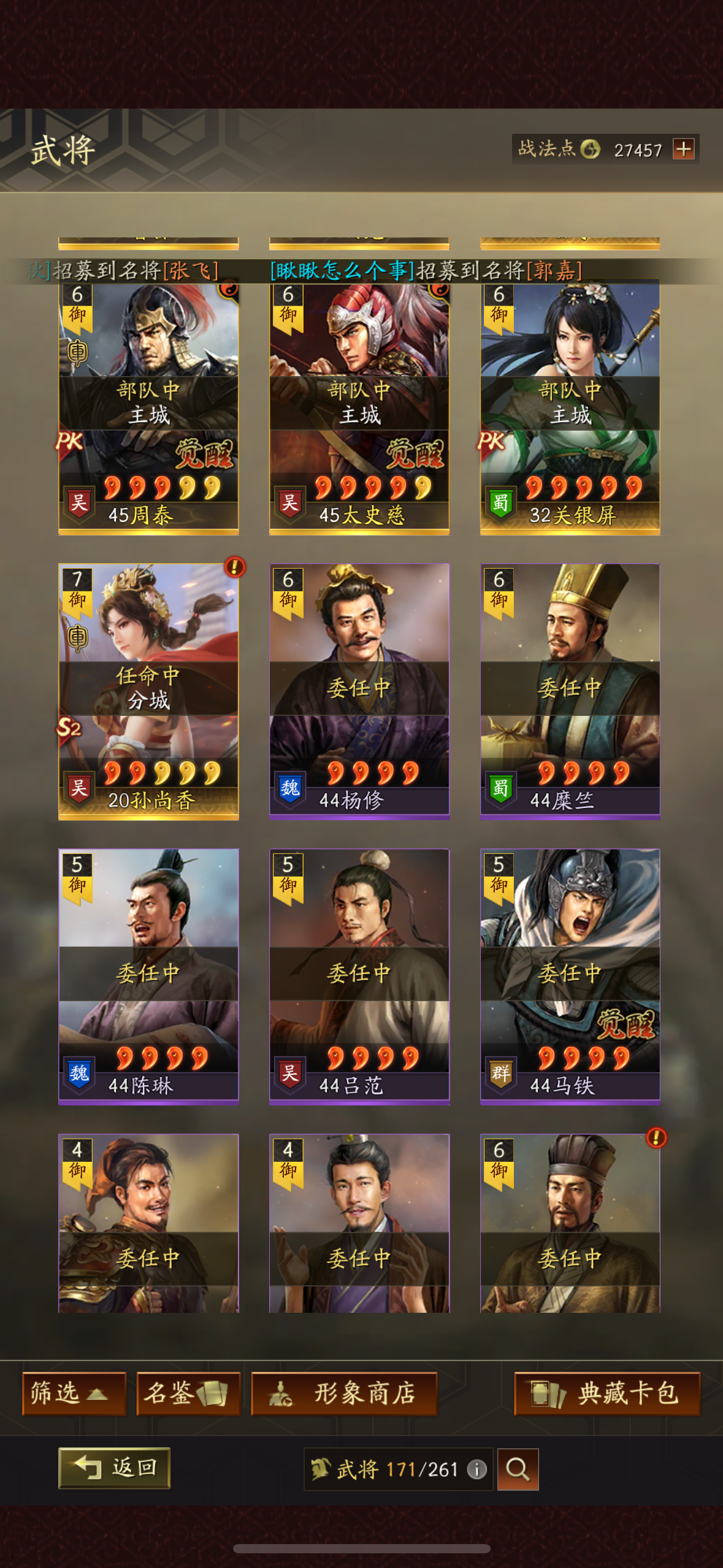Go to the 形象商店 shop
This screenshot has height=1568, width=723.
click(344, 1393)
